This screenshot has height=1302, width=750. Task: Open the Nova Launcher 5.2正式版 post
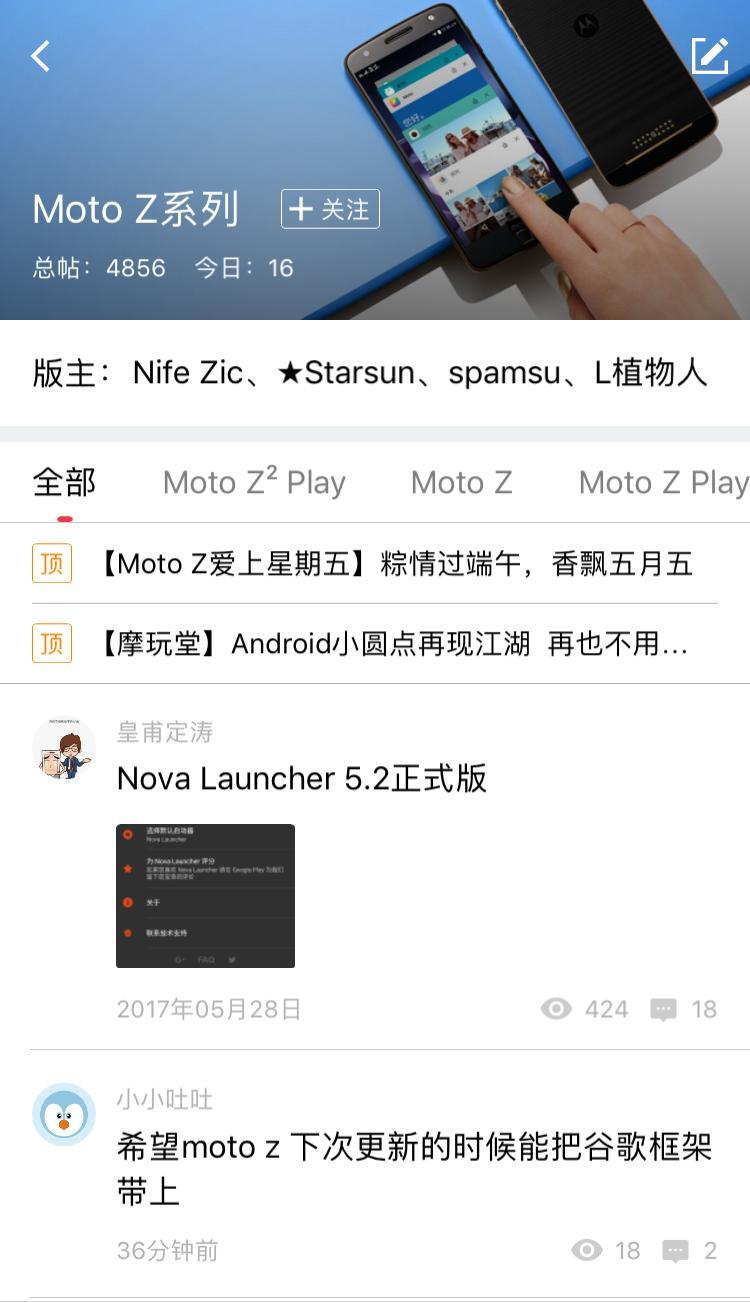302,778
